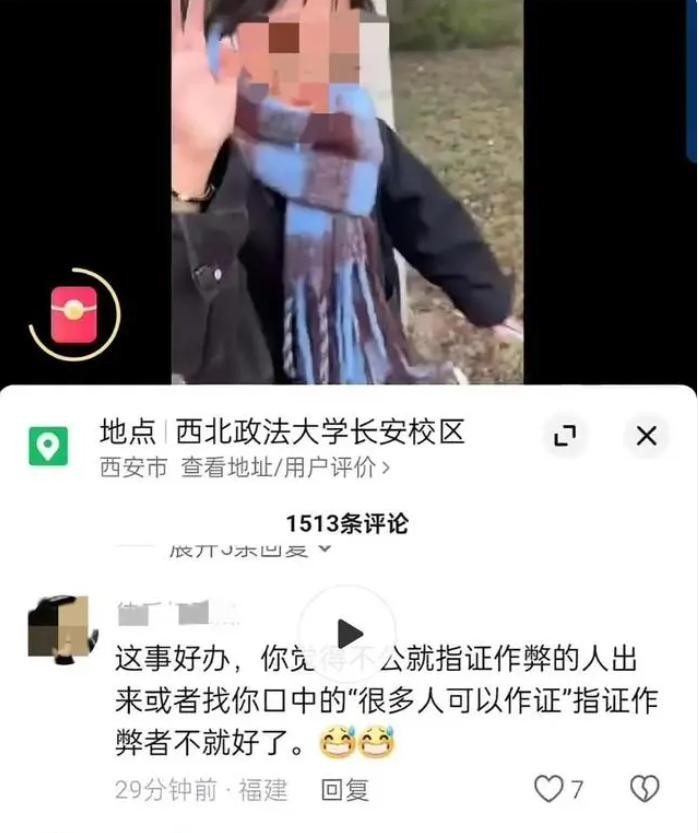
Task: Tap the play button
Action: [348, 633]
